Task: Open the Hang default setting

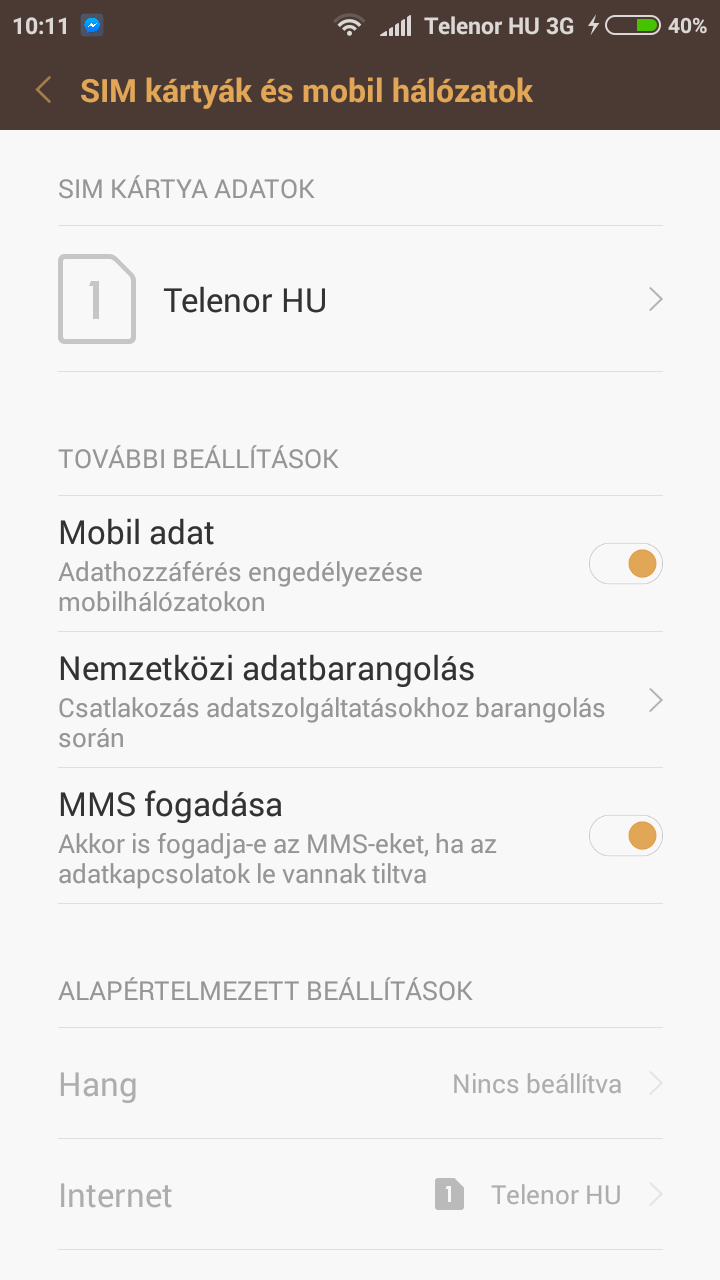Action: pyautogui.click(x=360, y=1084)
